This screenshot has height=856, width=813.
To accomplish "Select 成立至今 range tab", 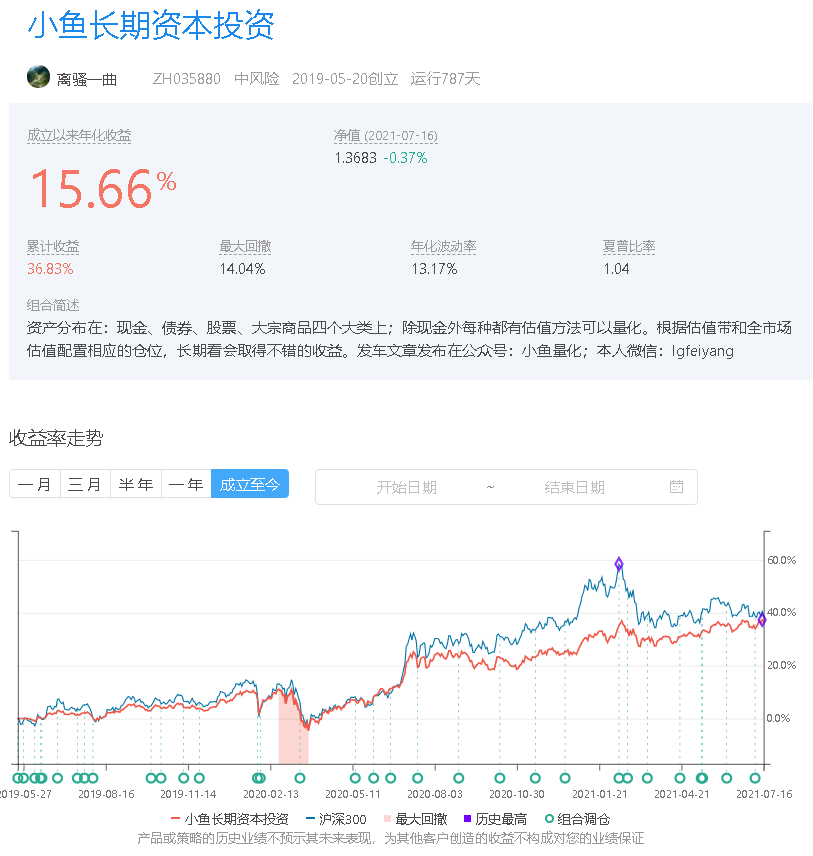I will 250,484.
